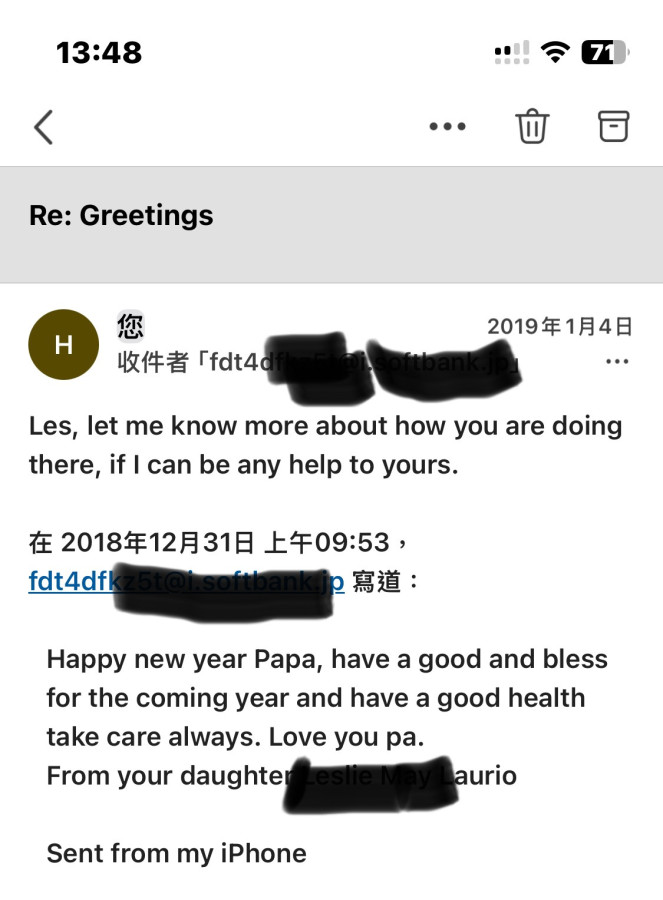Open the top toolbar more options menu
663x900 pixels.
coord(447,127)
